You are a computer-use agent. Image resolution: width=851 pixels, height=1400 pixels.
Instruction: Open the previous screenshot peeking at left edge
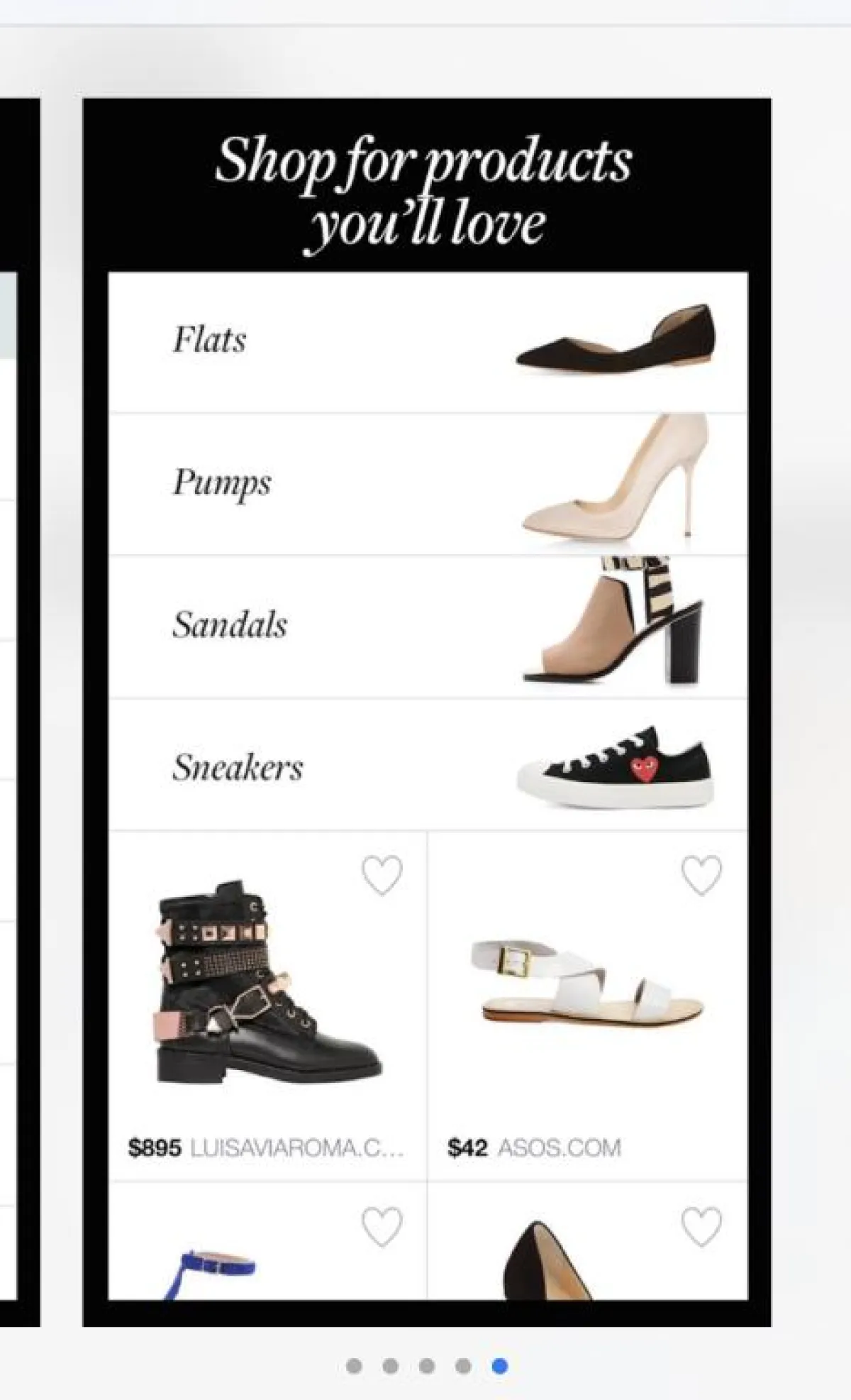click(x=18, y=710)
